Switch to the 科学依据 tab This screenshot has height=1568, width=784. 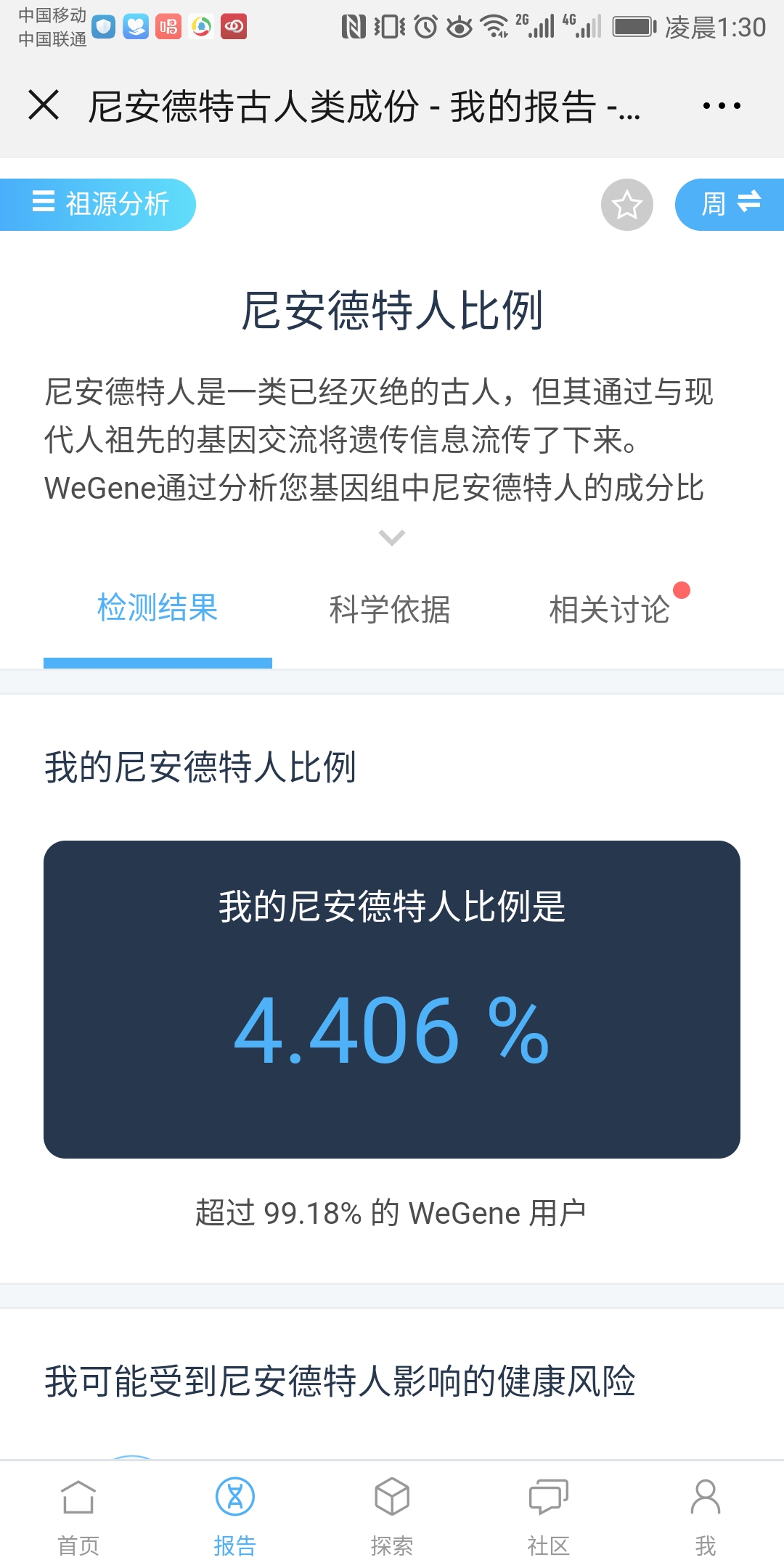[x=390, y=610]
